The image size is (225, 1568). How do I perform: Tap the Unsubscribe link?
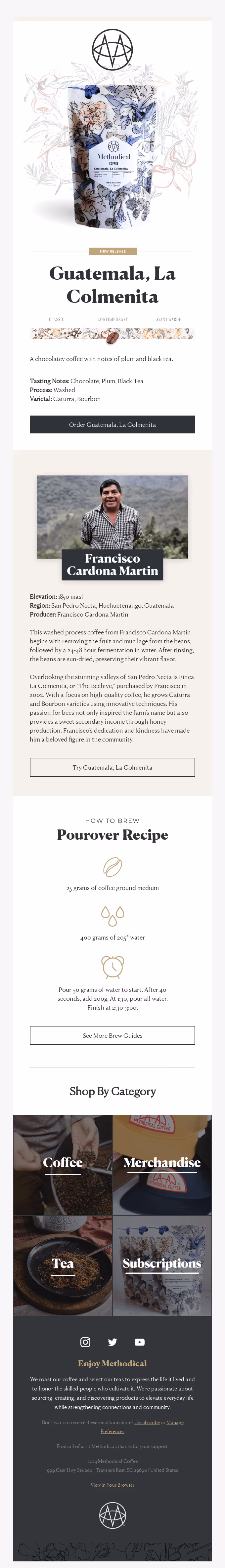click(x=147, y=1422)
